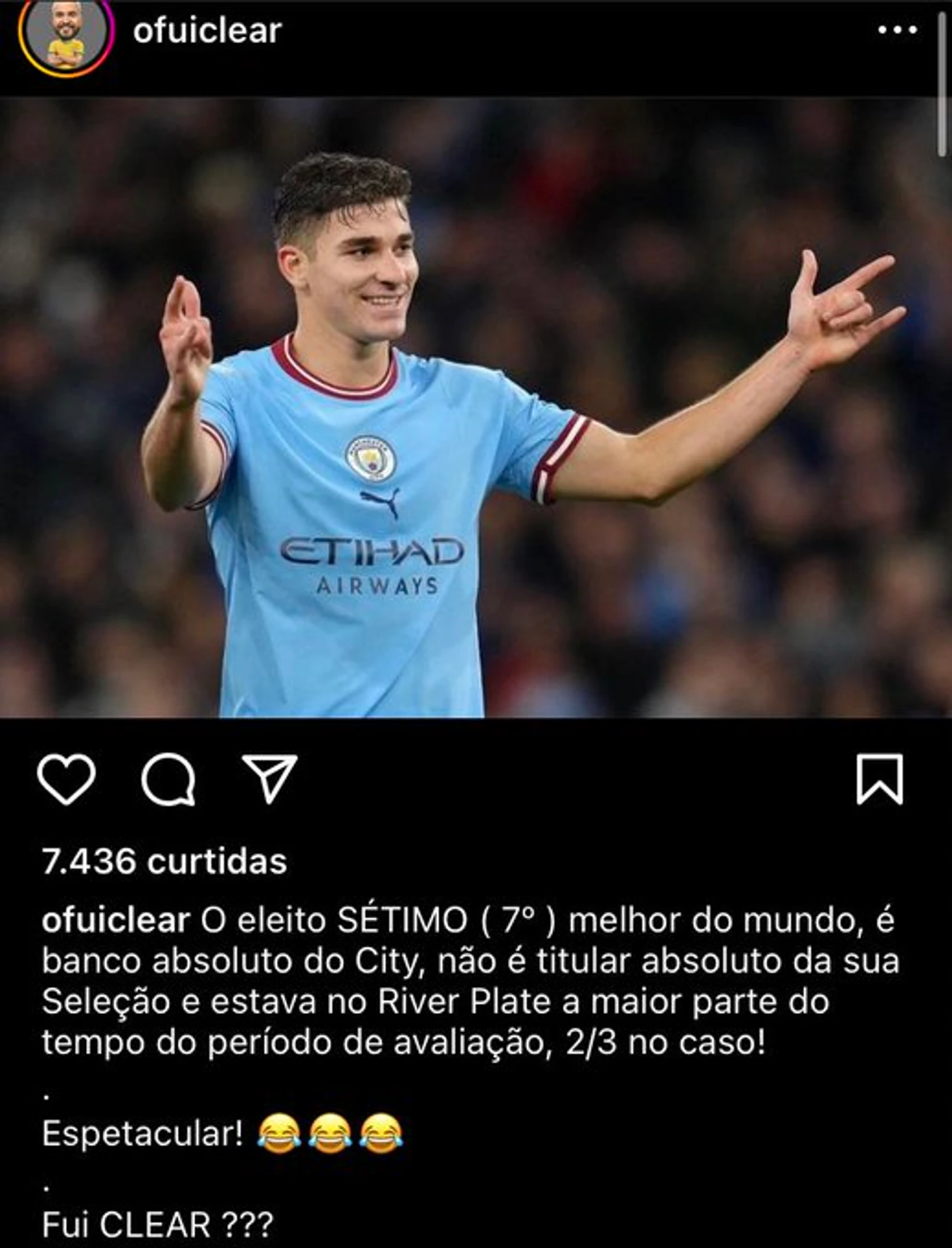
Task: Open the post photo of the player
Action: click(476, 408)
